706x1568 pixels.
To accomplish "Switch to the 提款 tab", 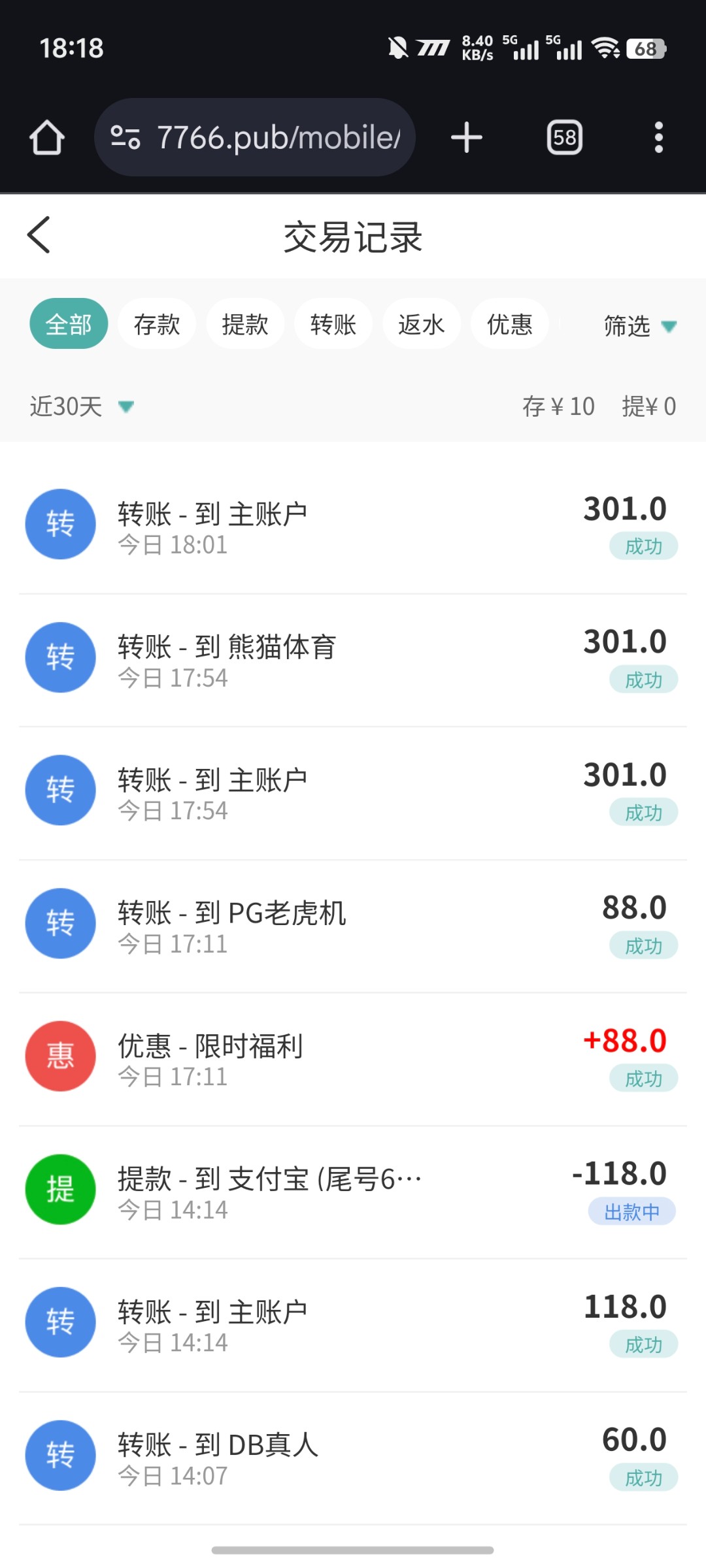I will click(x=245, y=324).
